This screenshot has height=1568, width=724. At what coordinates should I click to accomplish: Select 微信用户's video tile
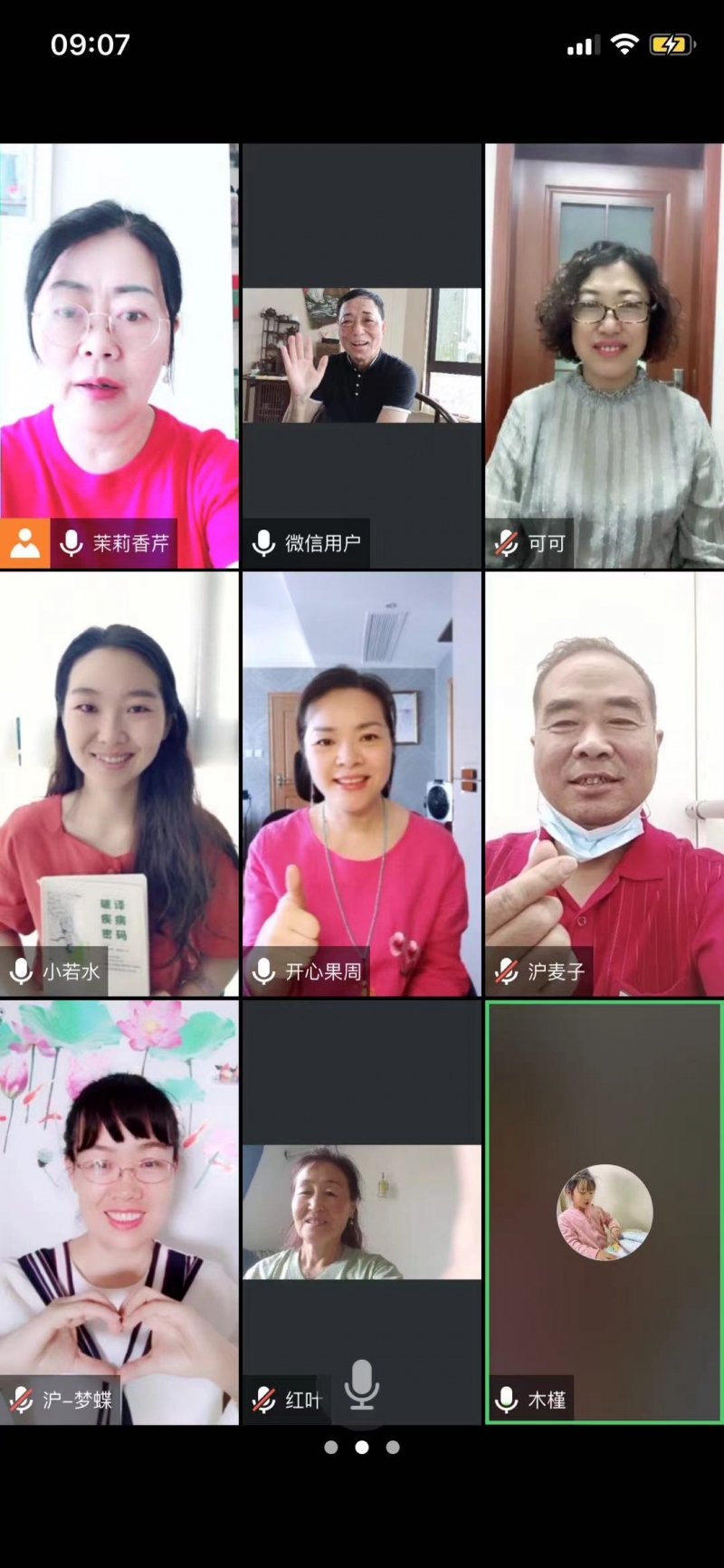pos(361,355)
